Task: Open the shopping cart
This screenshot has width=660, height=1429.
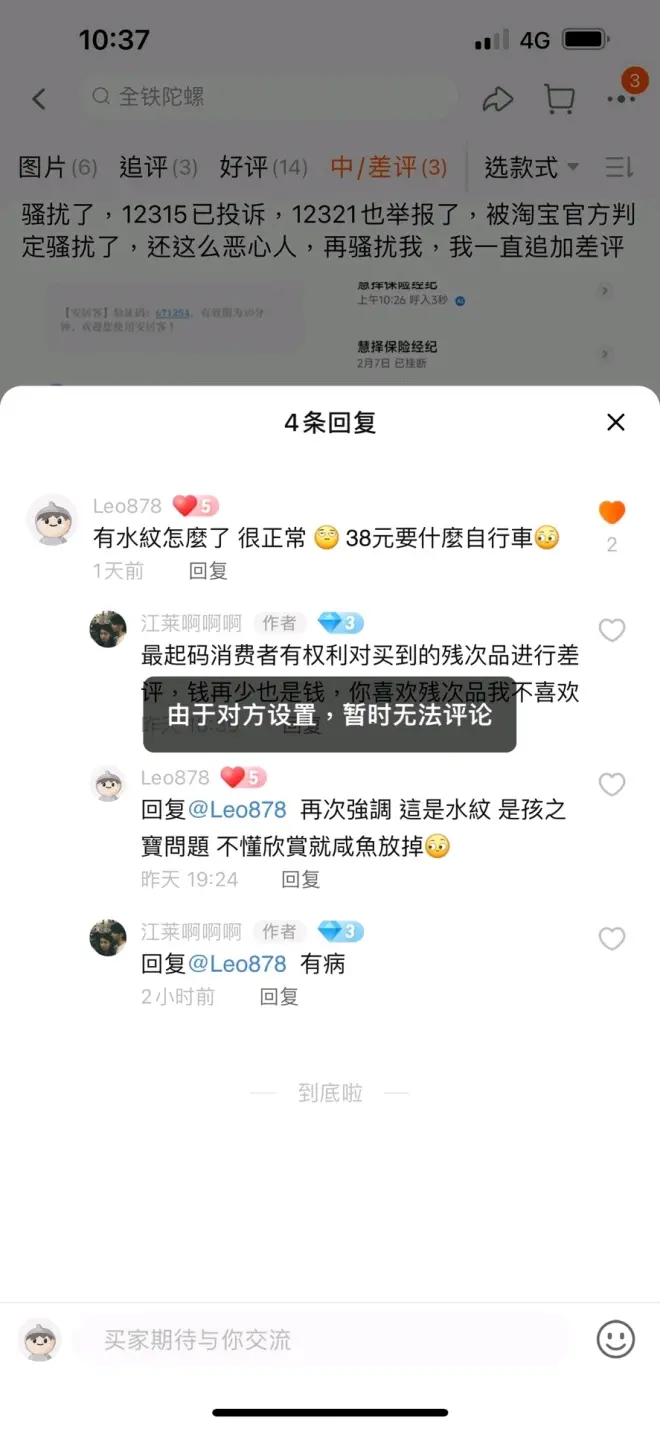Action: click(559, 98)
